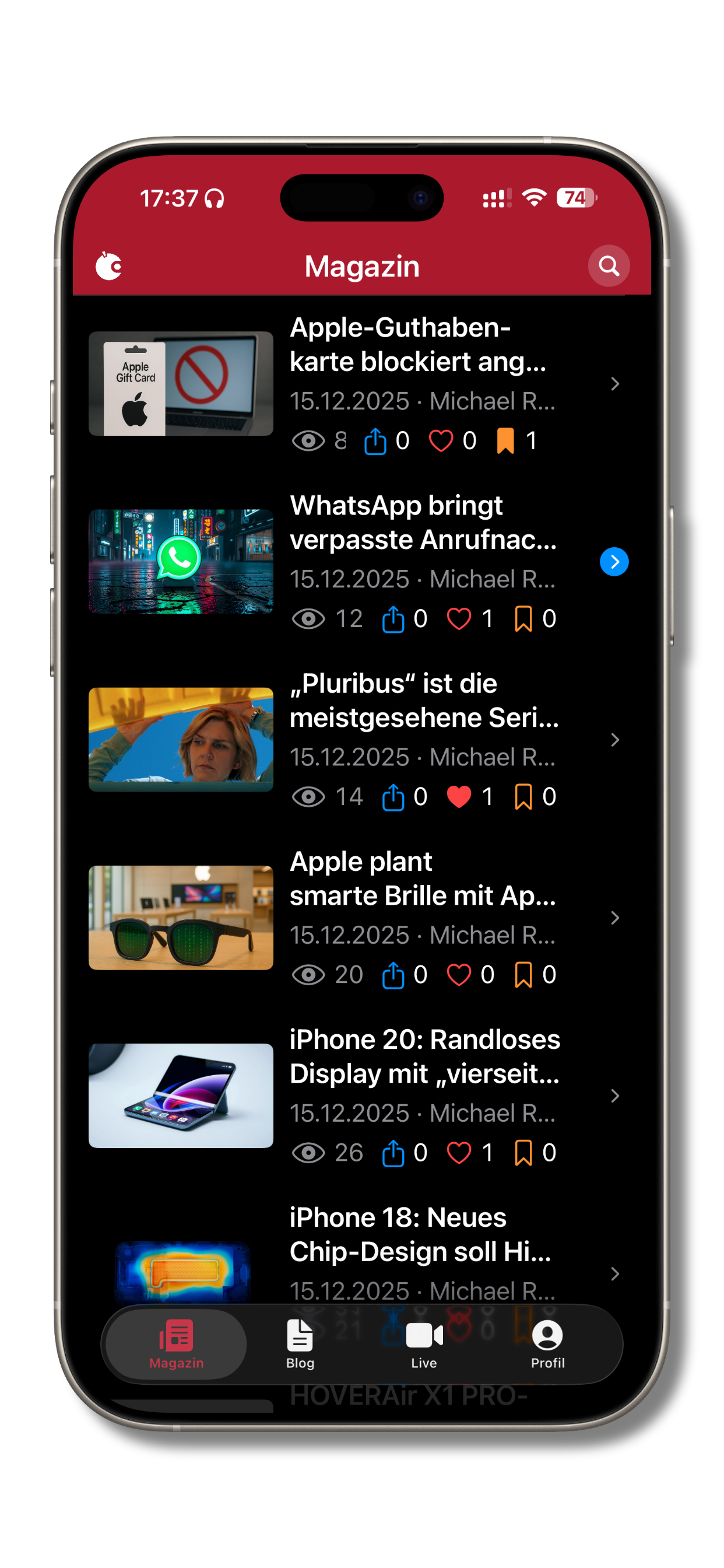Open the search in the Magazin header
This screenshot has height=1568, width=724.
(x=609, y=265)
